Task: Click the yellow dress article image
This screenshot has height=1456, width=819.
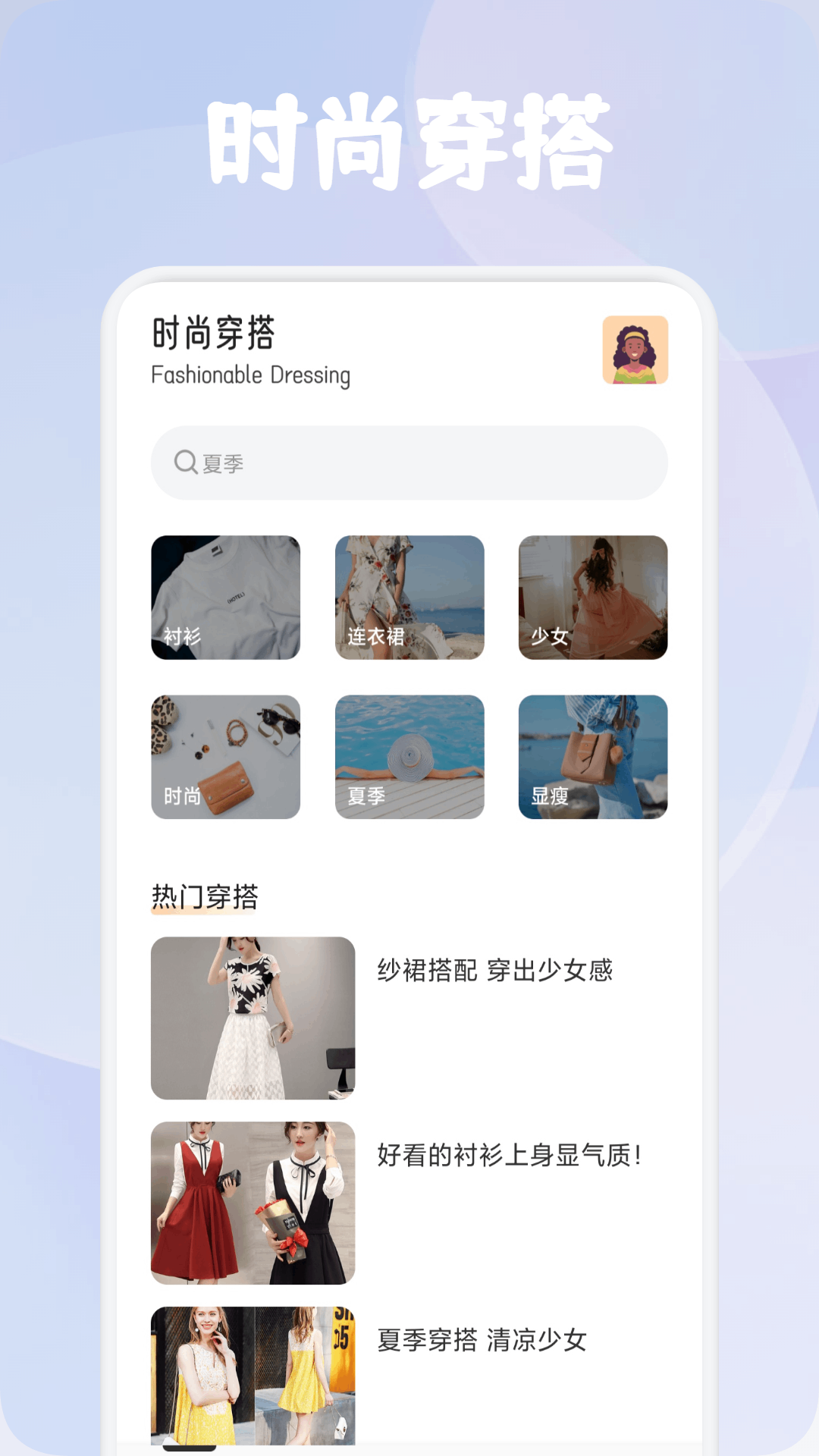Action: click(x=253, y=1373)
